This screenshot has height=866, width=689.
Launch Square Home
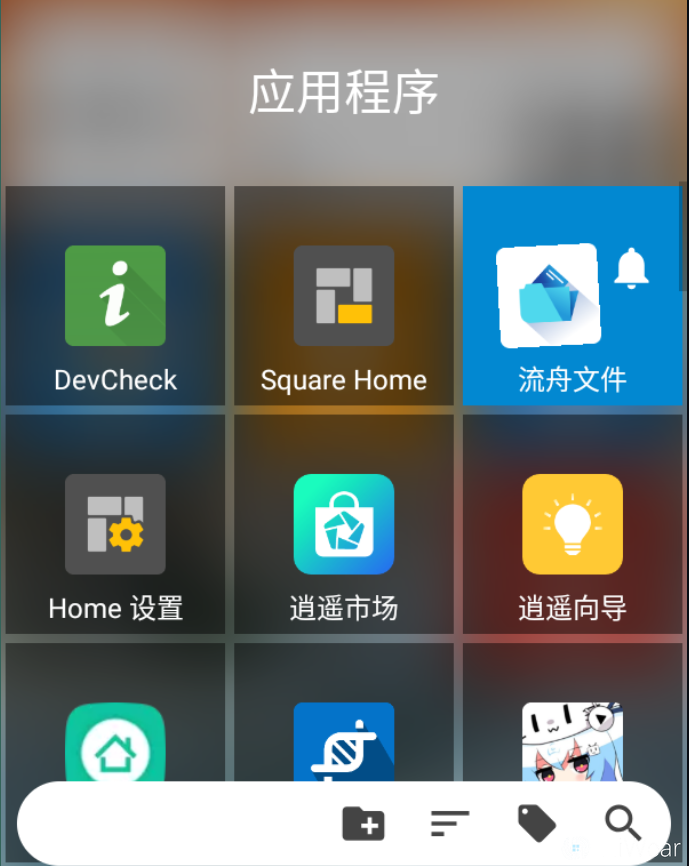tap(343, 296)
